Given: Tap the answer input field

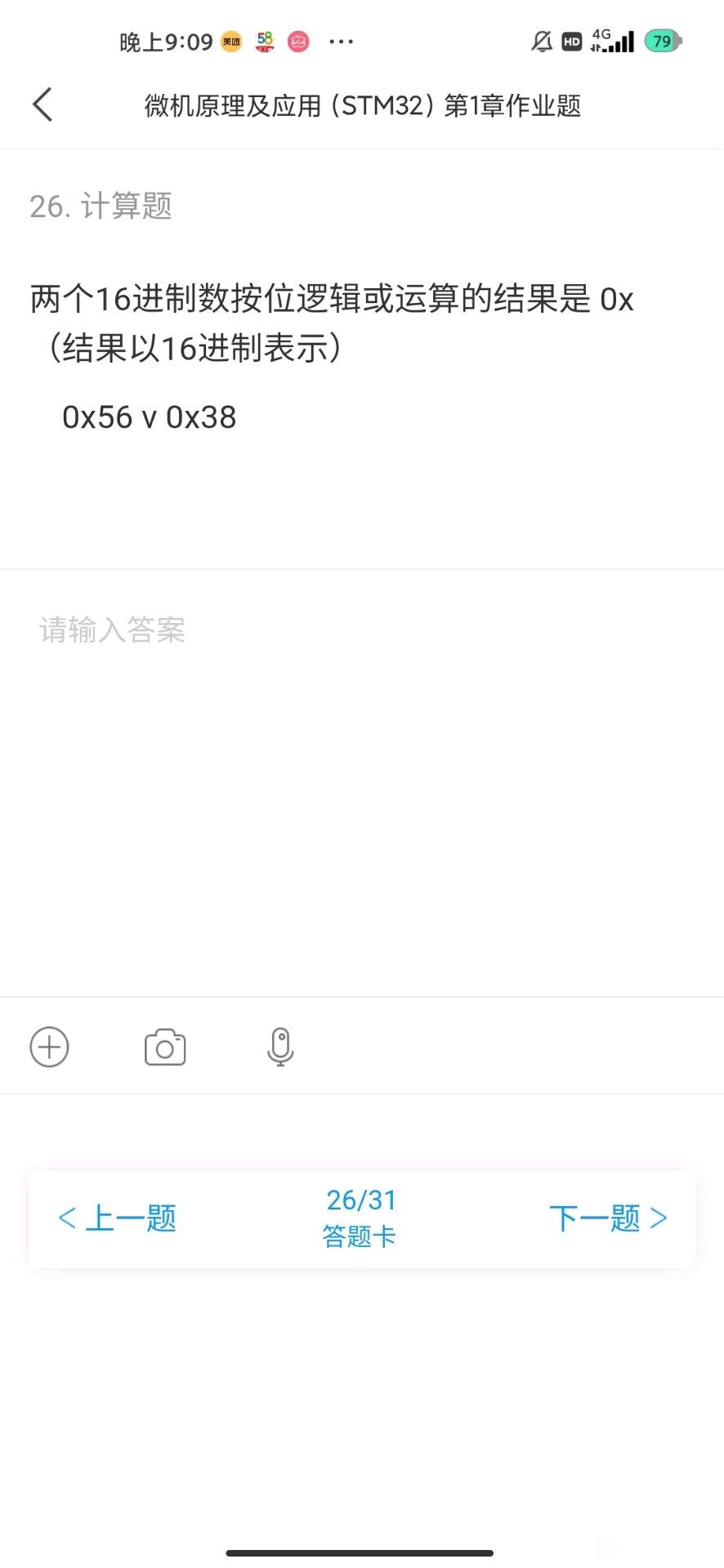Looking at the screenshot, I should click(362, 782).
